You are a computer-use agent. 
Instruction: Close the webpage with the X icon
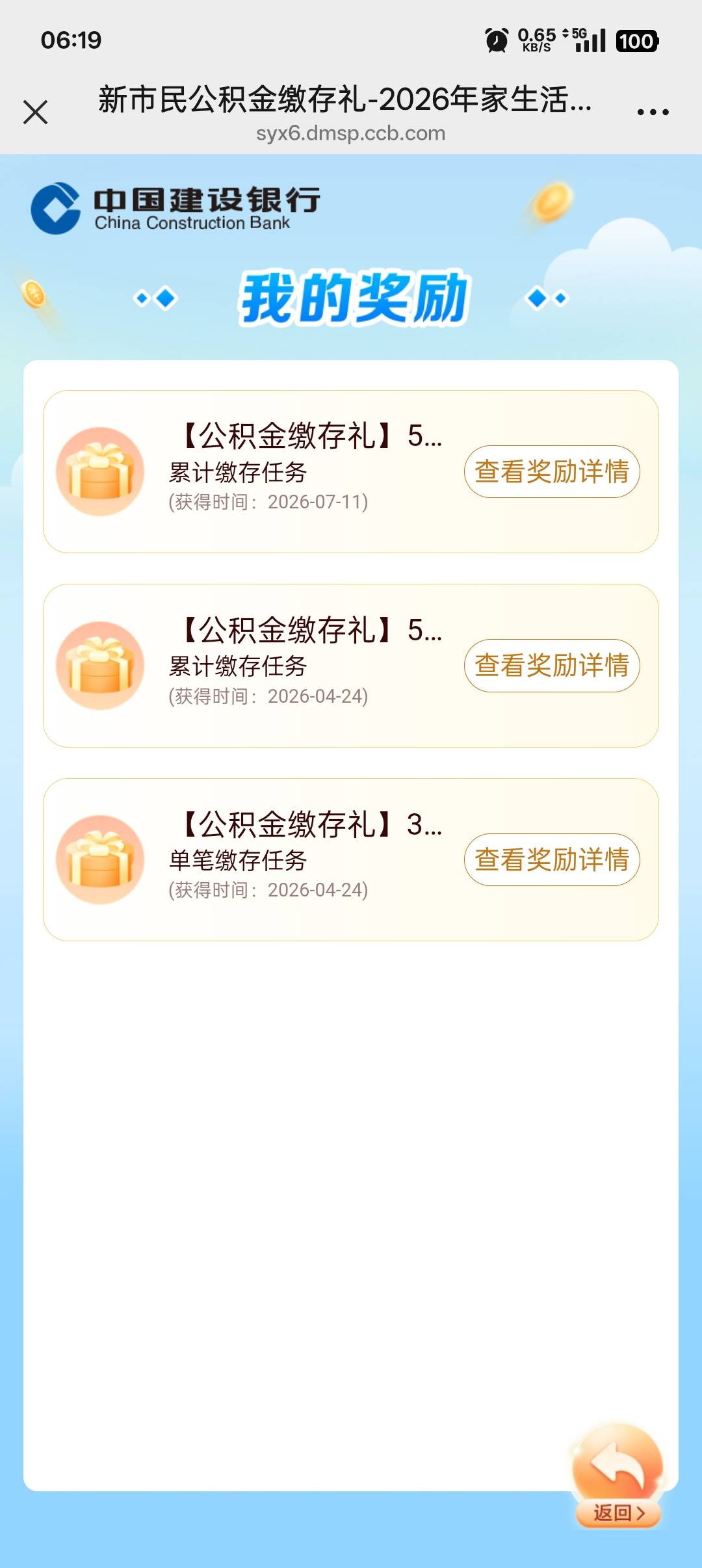pos(35,112)
